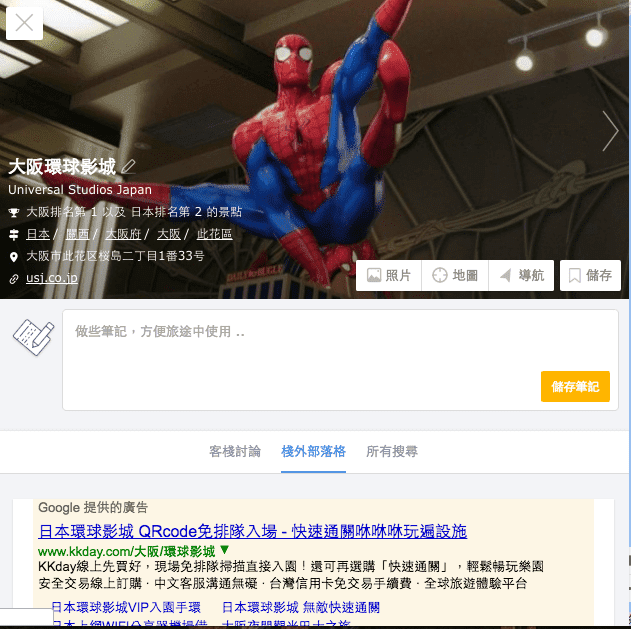Screen dimensions: 631x629
Task: Open the 日本 breadcrumb link
Action: pos(38,234)
